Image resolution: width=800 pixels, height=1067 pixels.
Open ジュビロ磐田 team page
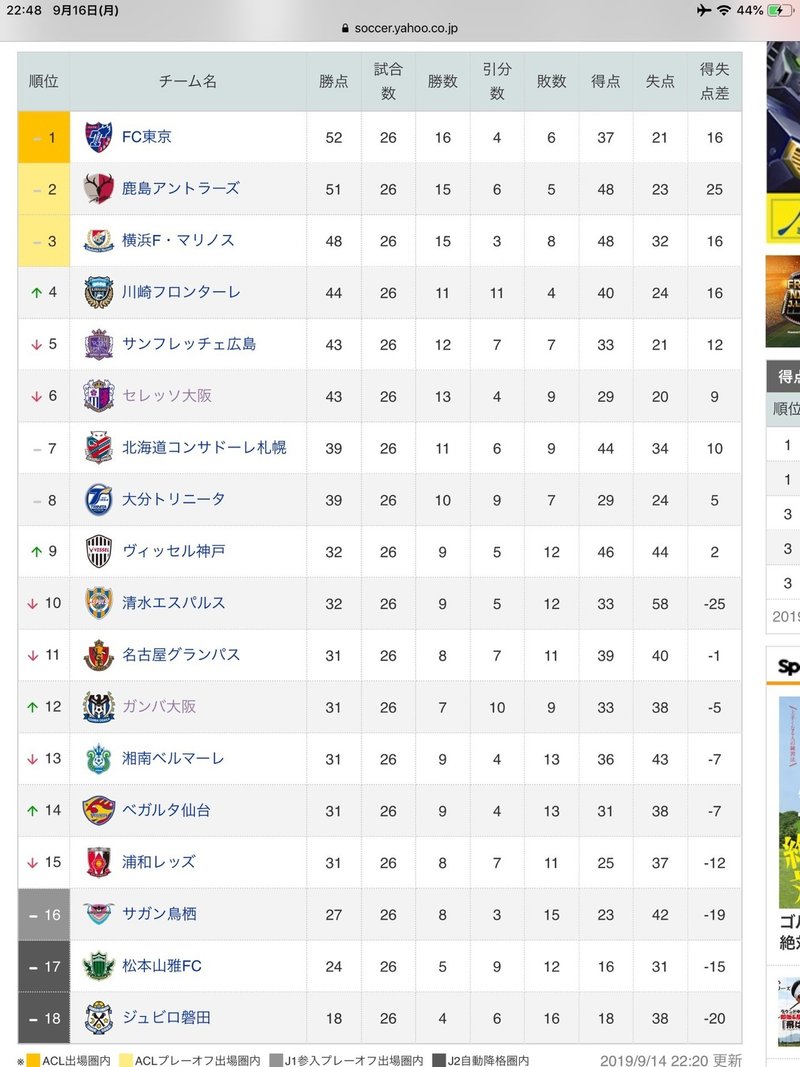click(x=166, y=1018)
